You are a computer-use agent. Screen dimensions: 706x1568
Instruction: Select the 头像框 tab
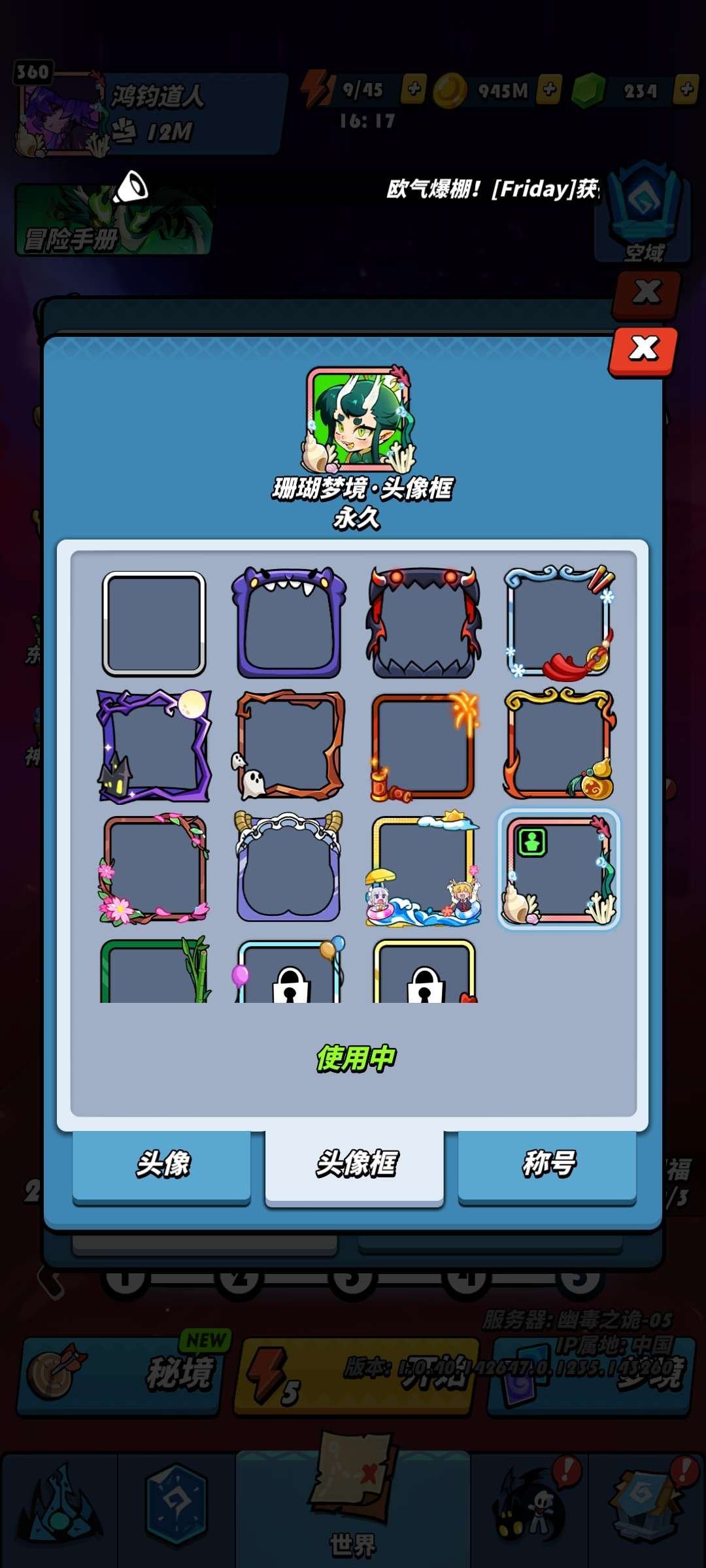(354, 1164)
